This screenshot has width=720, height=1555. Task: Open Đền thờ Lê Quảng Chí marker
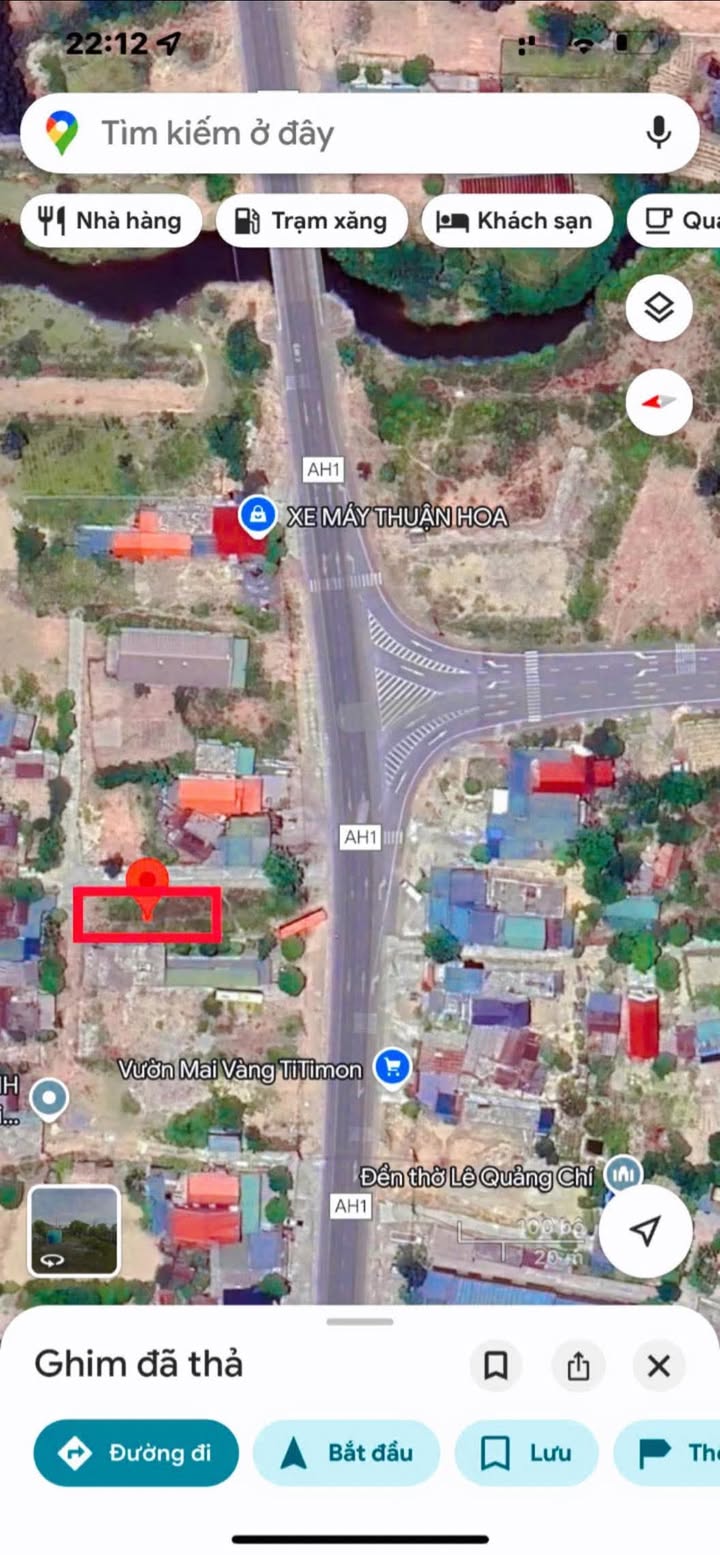(x=625, y=1170)
